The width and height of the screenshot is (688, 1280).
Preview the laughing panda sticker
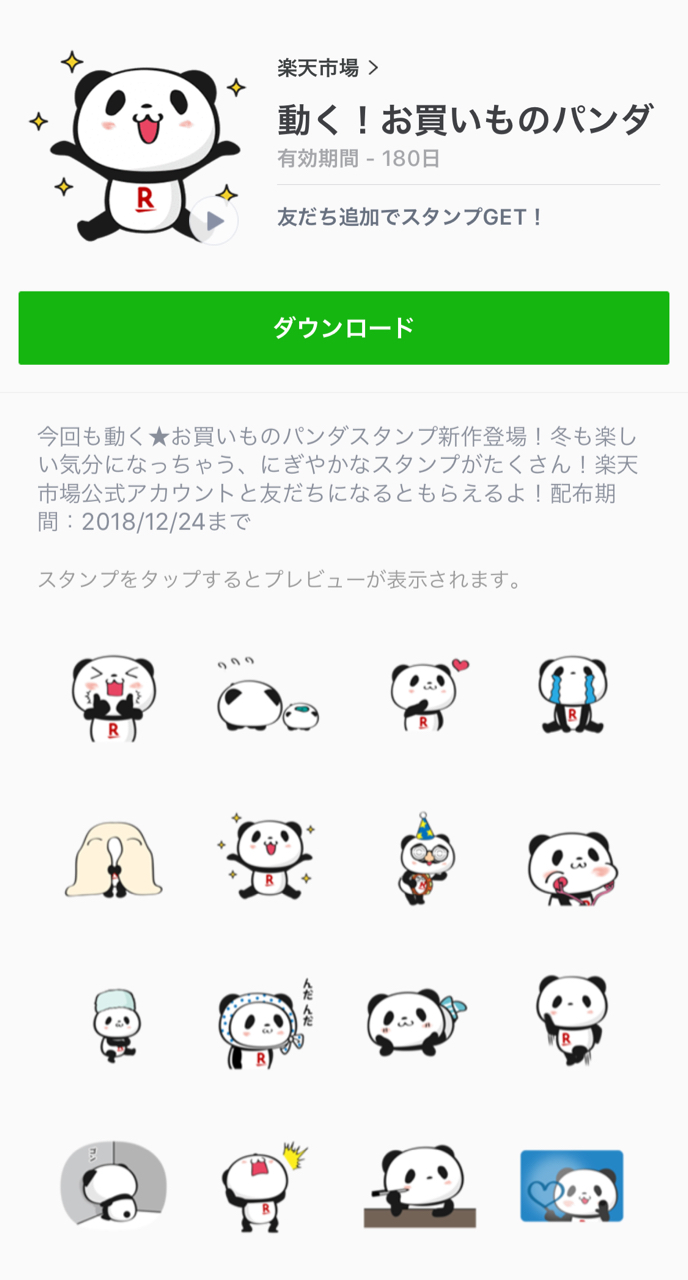click(114, 695)
